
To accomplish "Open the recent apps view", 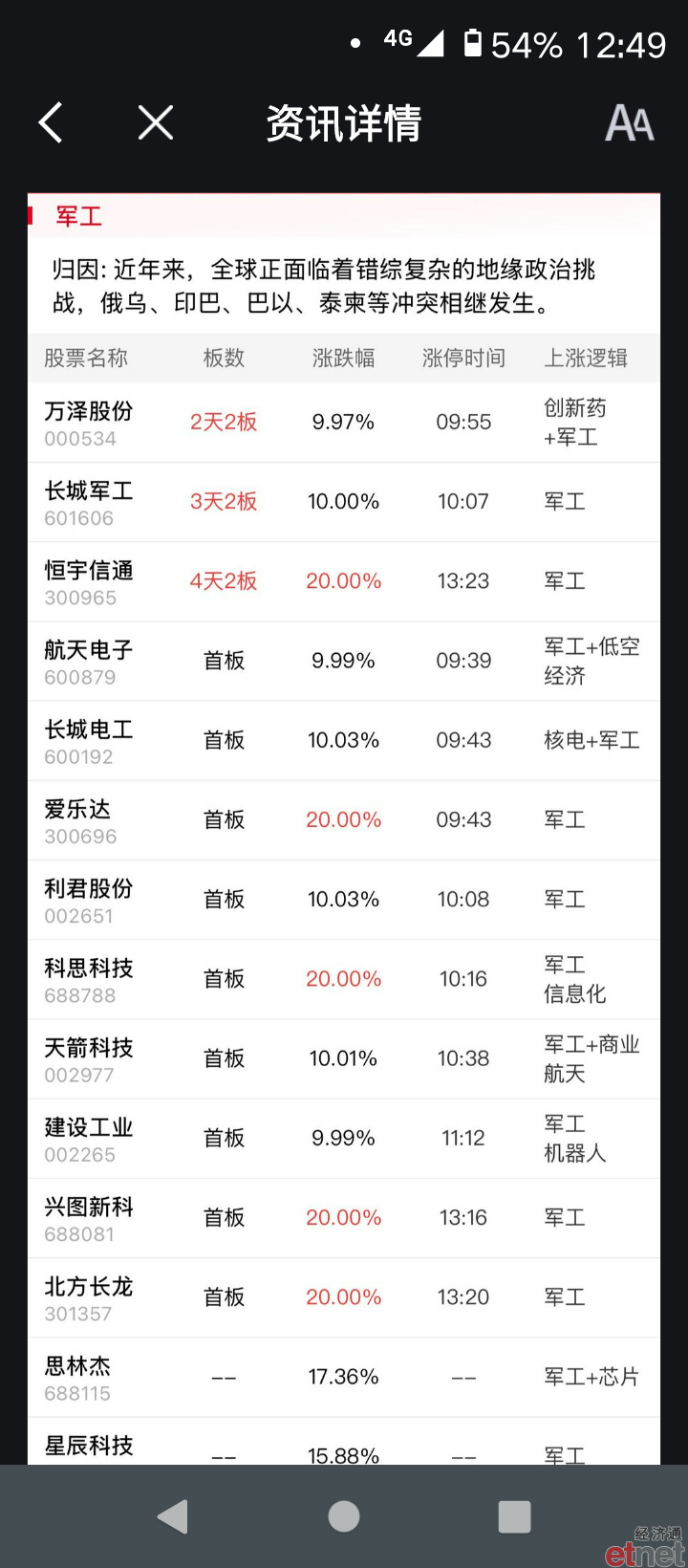I will (514, 1516).
